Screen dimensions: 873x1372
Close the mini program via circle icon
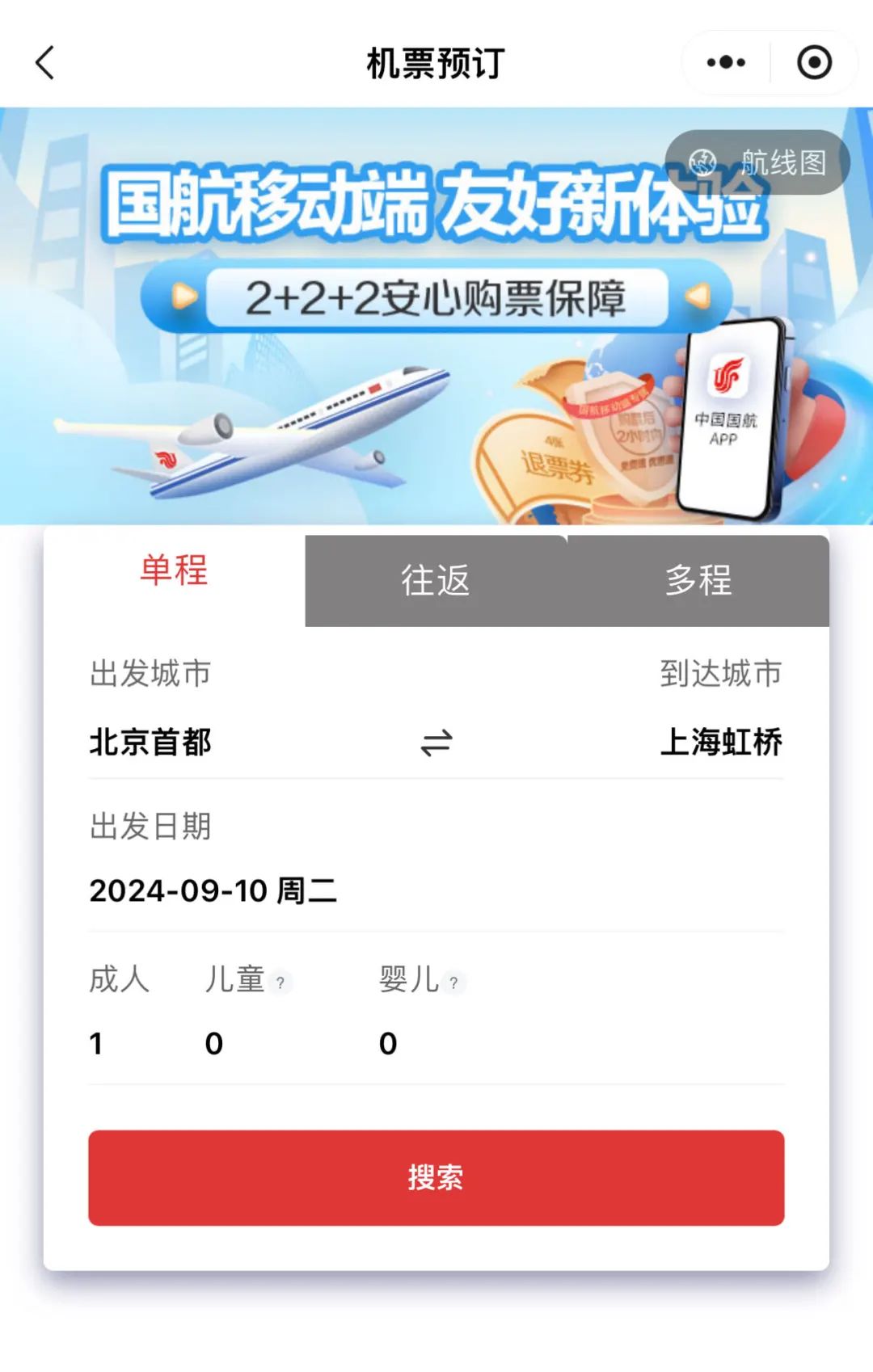[814, 63]
